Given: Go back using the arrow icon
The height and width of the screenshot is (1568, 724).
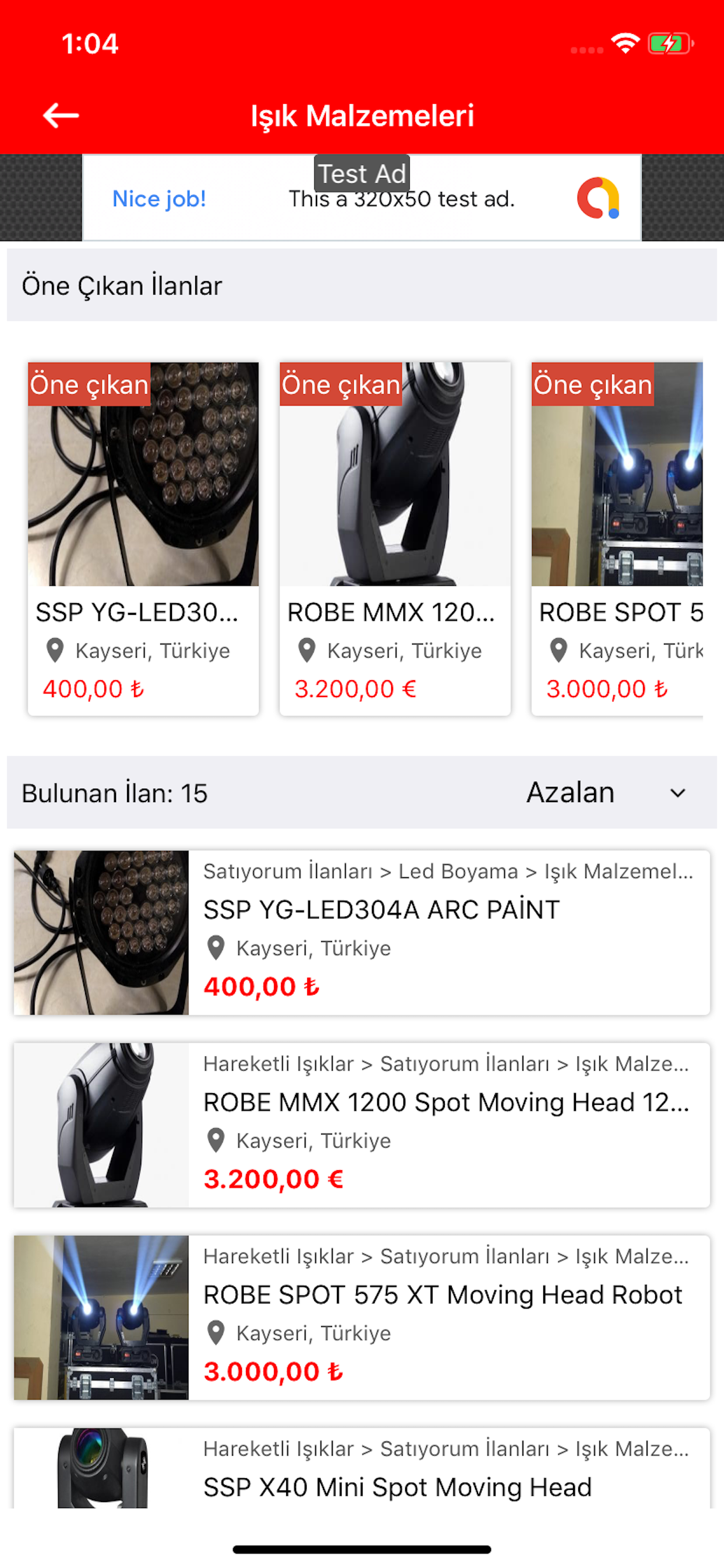Looking at the screenshot, I should [x=61, y=116].
